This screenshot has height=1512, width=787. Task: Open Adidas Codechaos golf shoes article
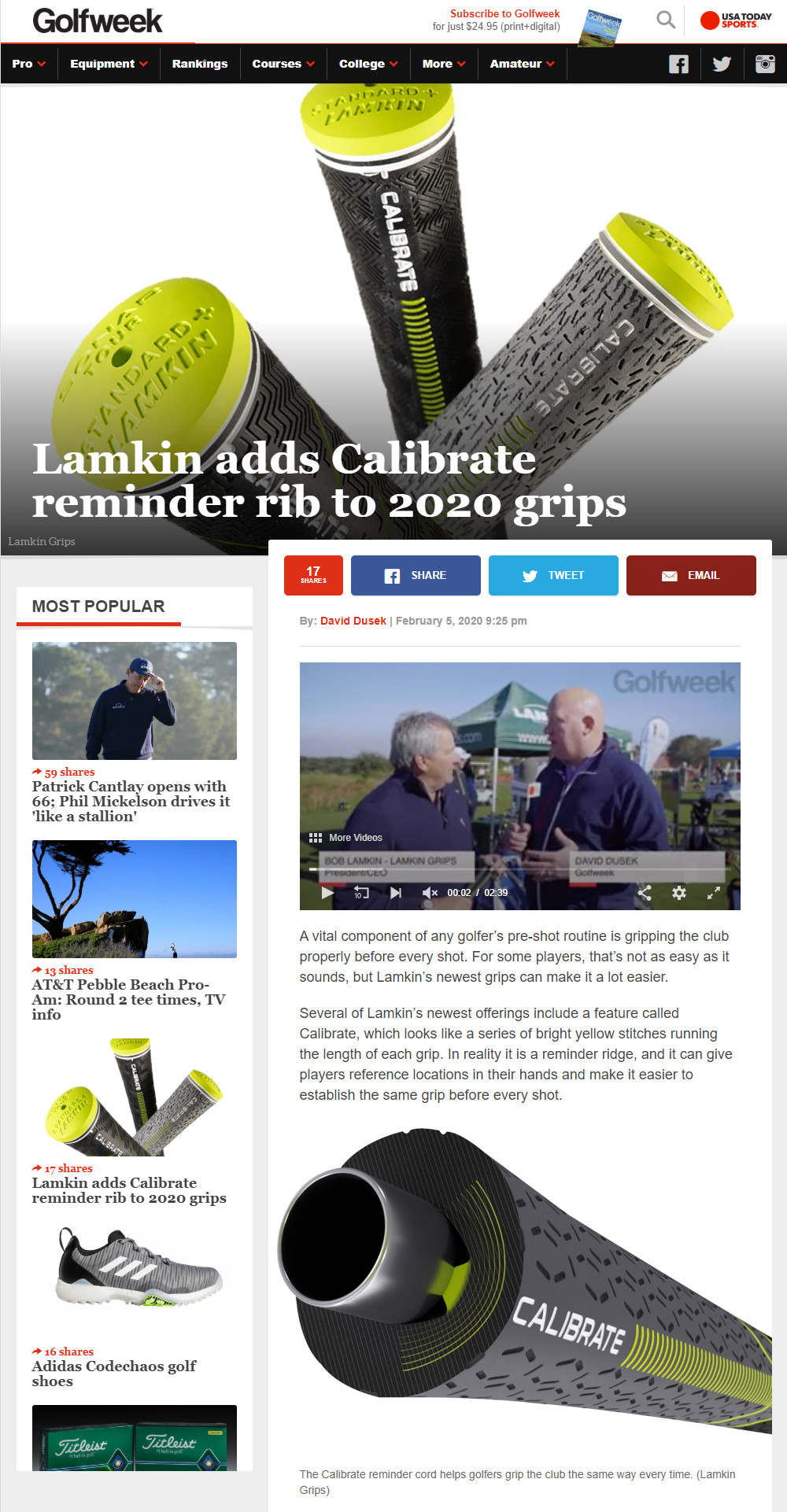114,1373
